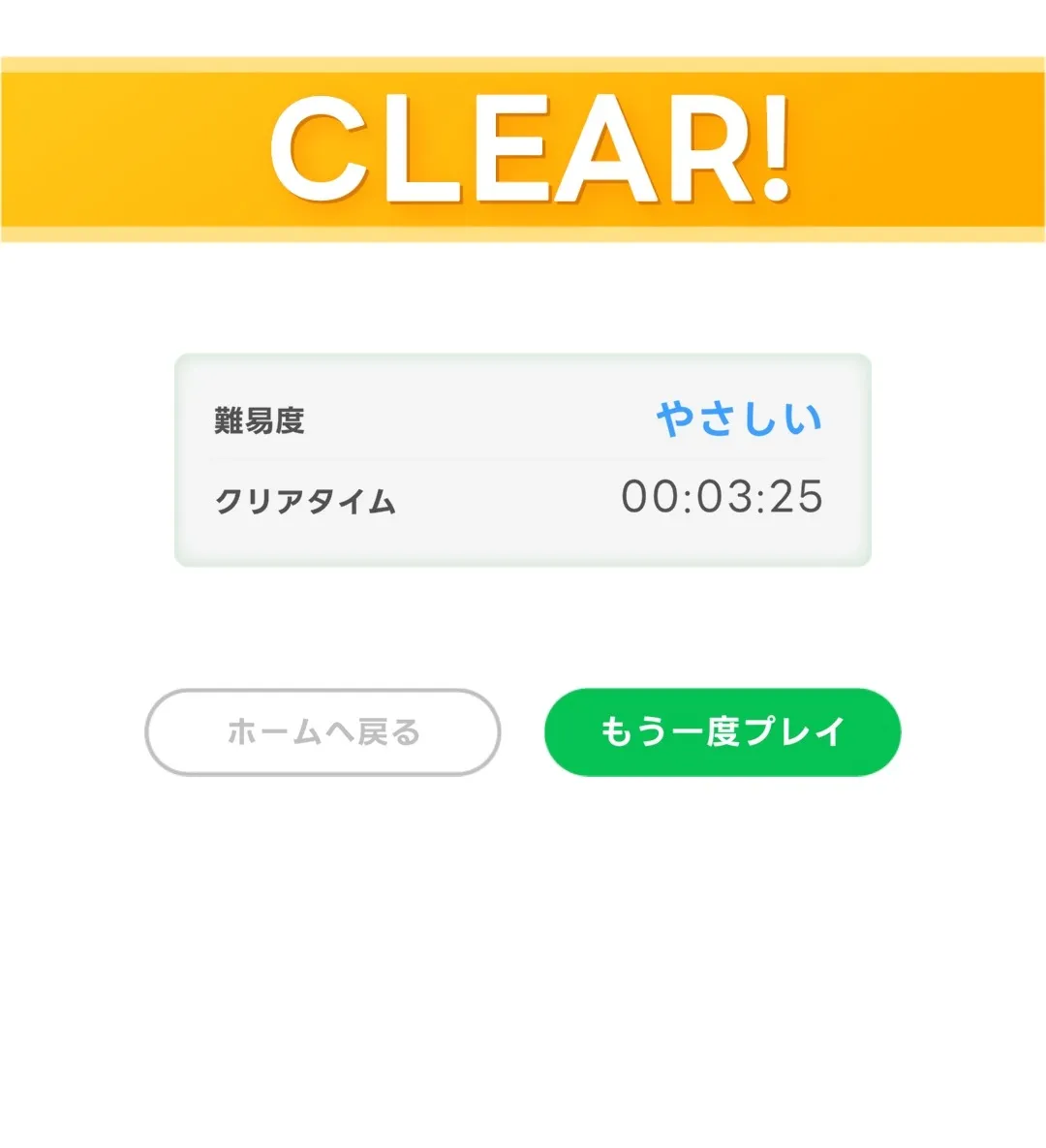Viewport: 1046px width, 1148px height.
Task: Play again with もう一度プレイ
Action: click(x=723, y=732)
